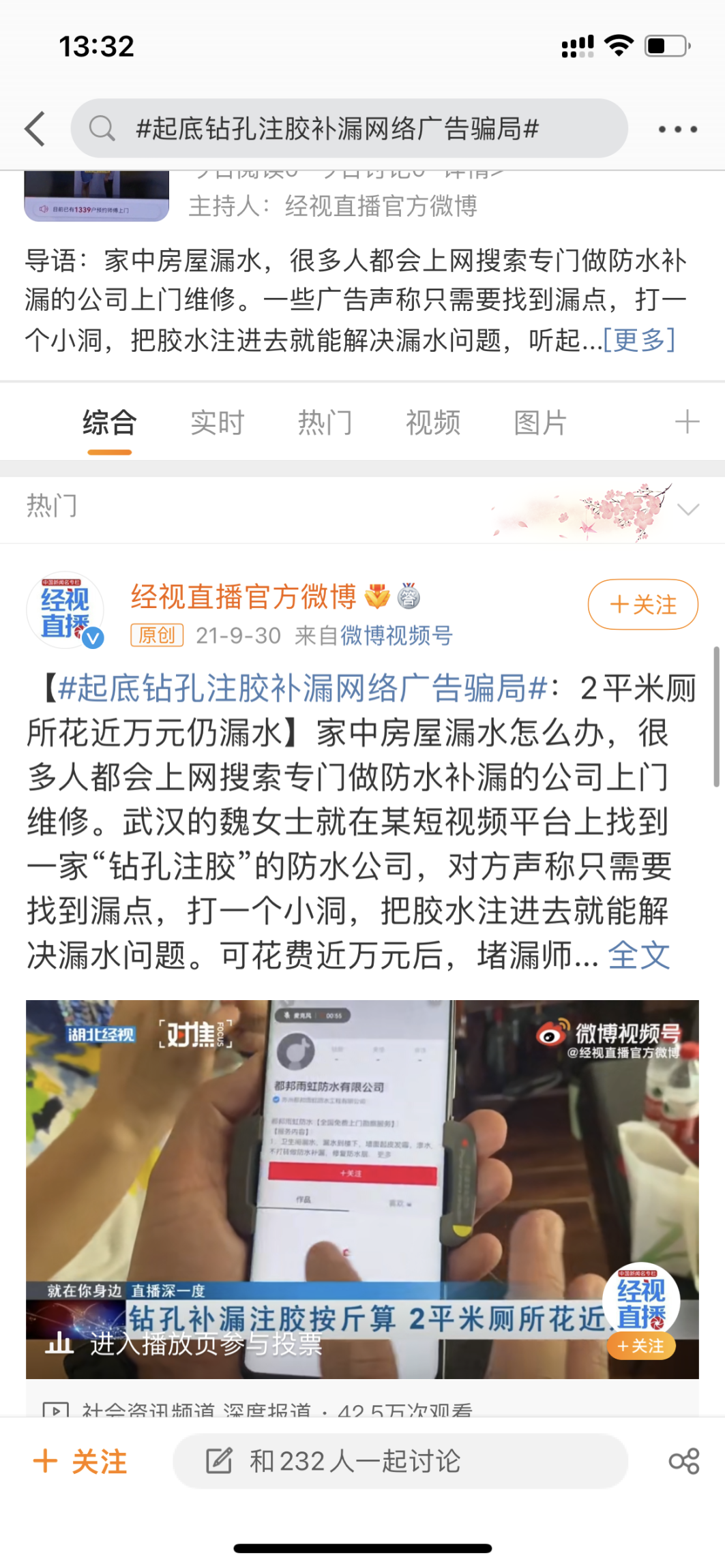This screenshot has width=725, height=1568.
Task: Add more tabs with the plus icon
Action: (687, 422)
